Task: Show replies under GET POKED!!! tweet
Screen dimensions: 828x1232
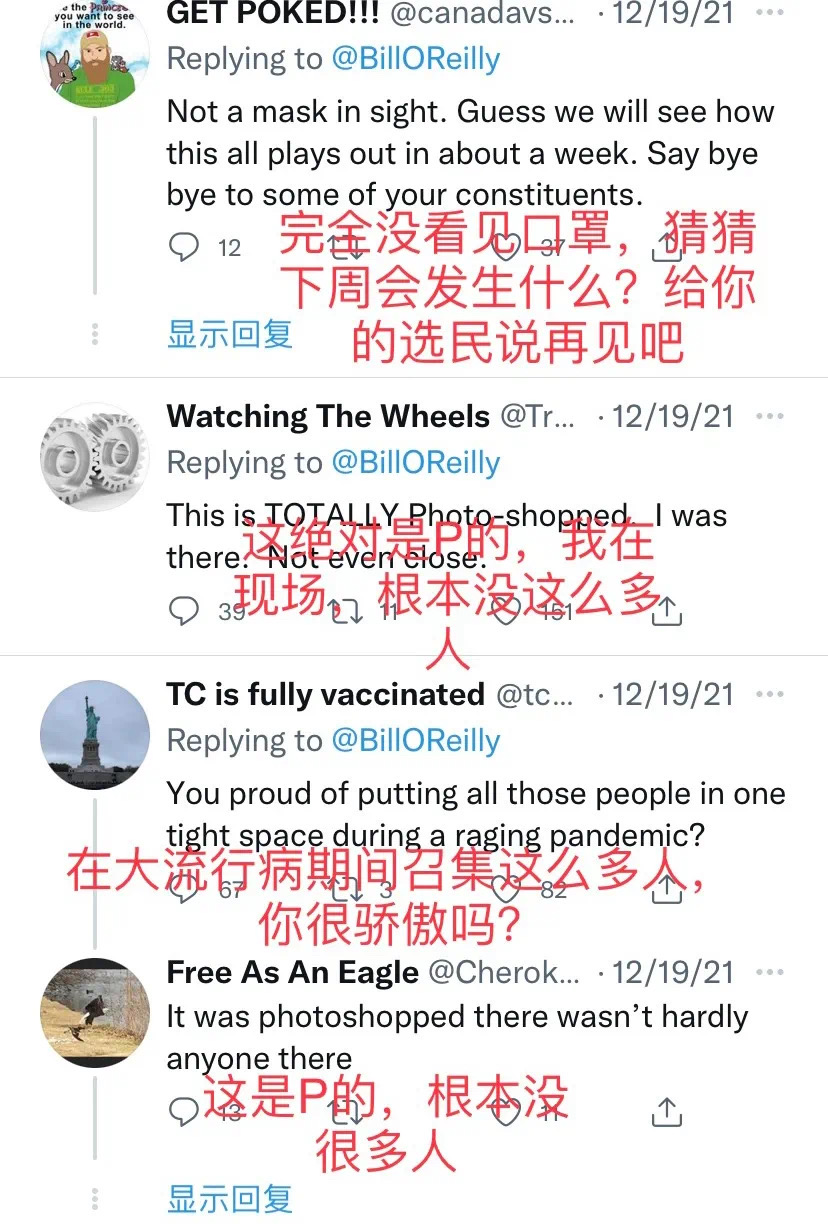Action: [230, 334]
